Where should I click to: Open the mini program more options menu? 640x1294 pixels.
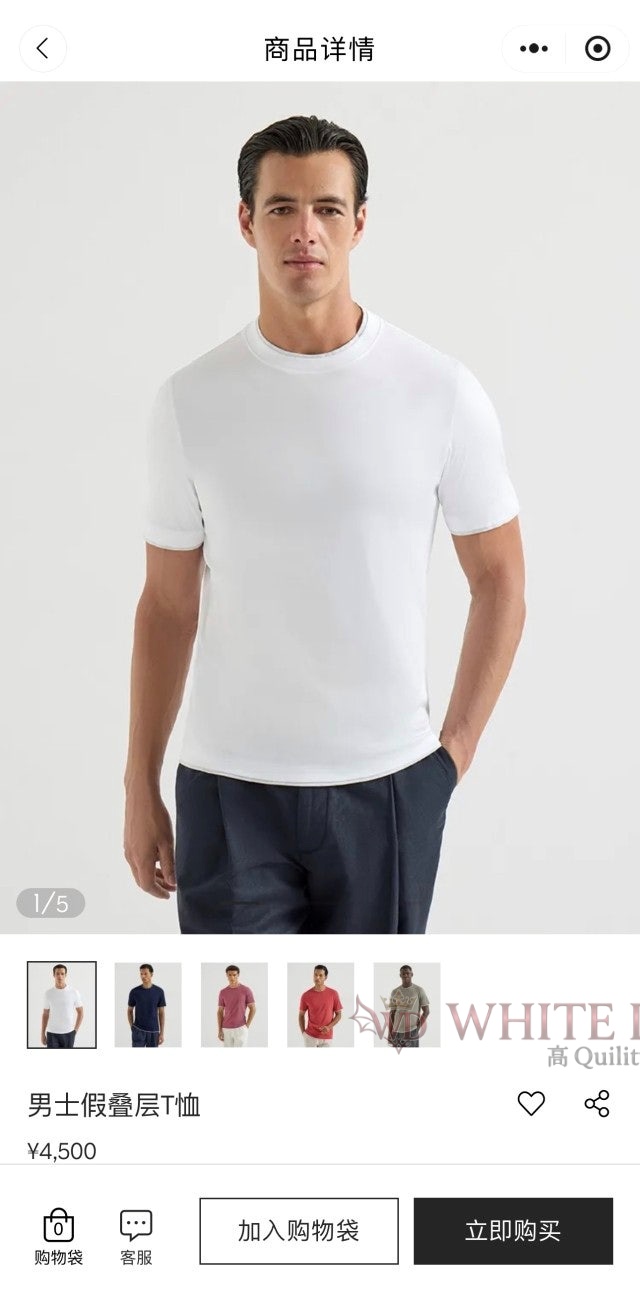point(534,48)
